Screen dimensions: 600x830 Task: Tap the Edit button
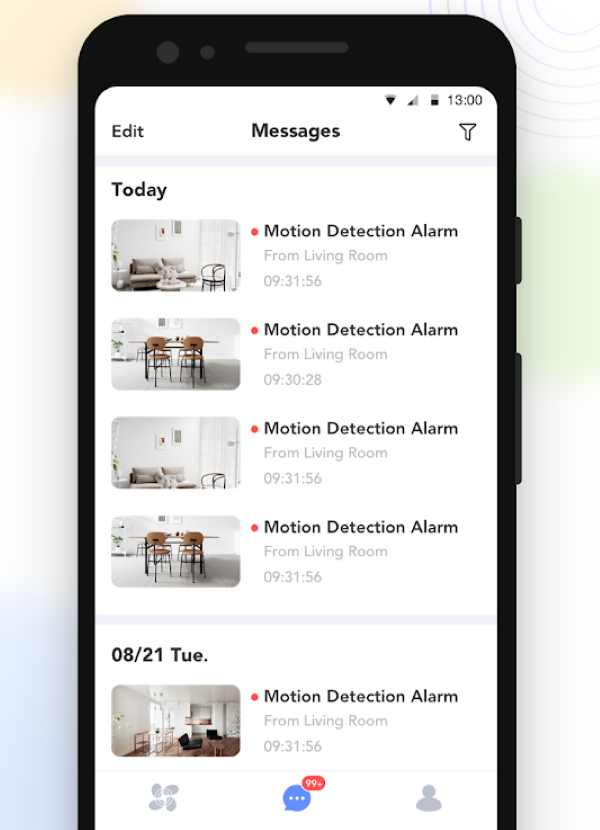[127, 132]
